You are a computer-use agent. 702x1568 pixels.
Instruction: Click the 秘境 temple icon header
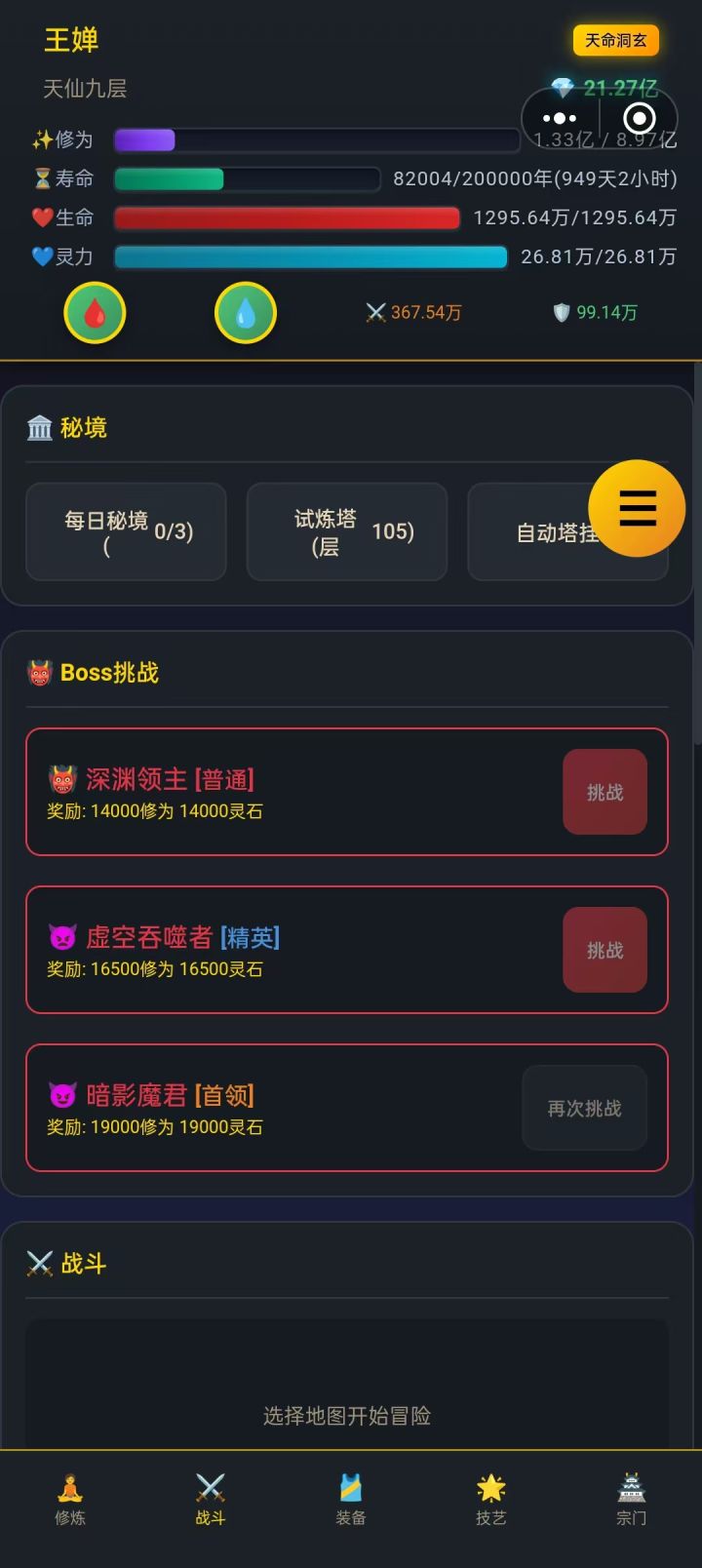(39, 427)
